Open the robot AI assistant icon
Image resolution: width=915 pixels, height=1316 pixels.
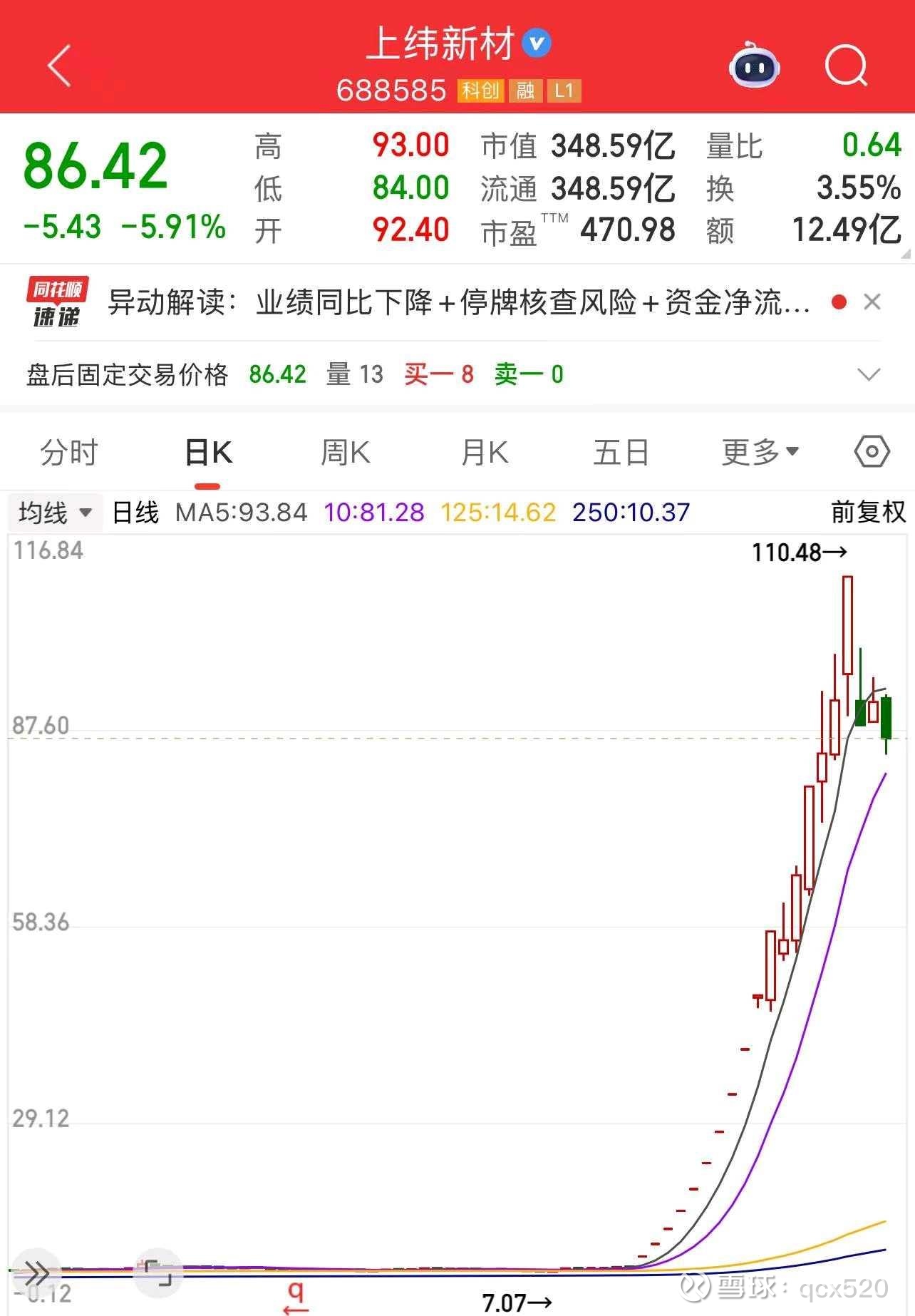pyautogui.click(x=754, y=66)
